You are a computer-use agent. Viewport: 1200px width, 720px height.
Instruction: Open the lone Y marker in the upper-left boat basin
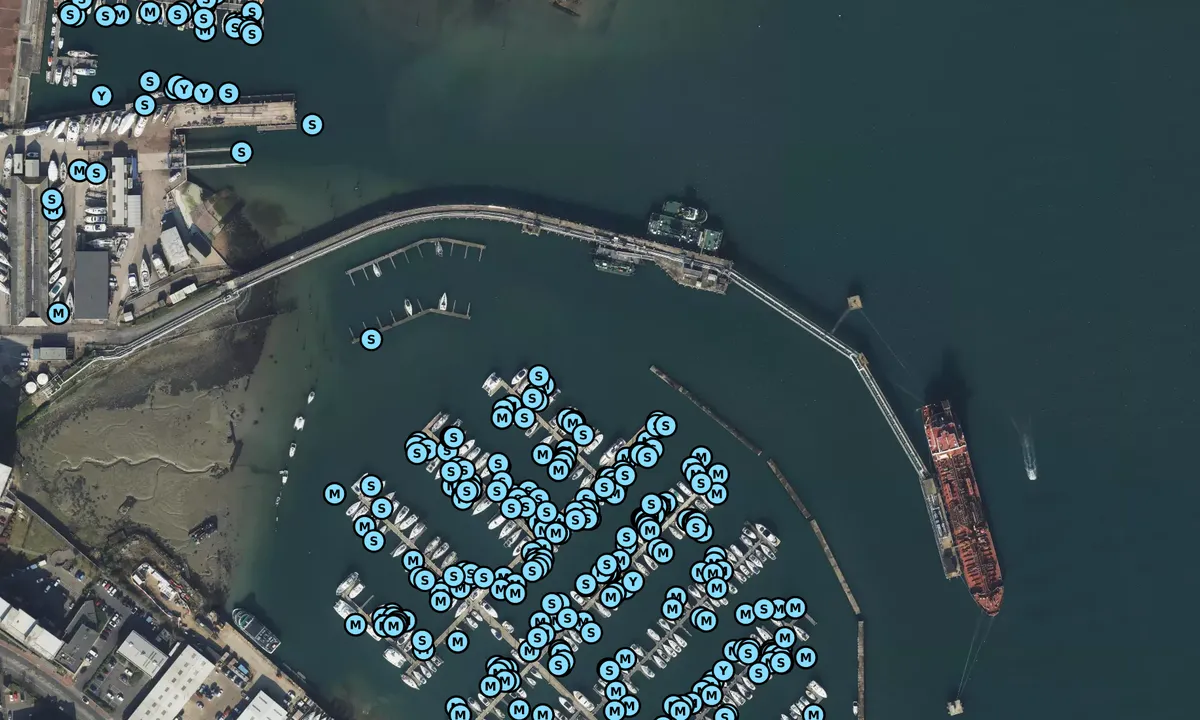pyautogui.click(x=101, y=96)
